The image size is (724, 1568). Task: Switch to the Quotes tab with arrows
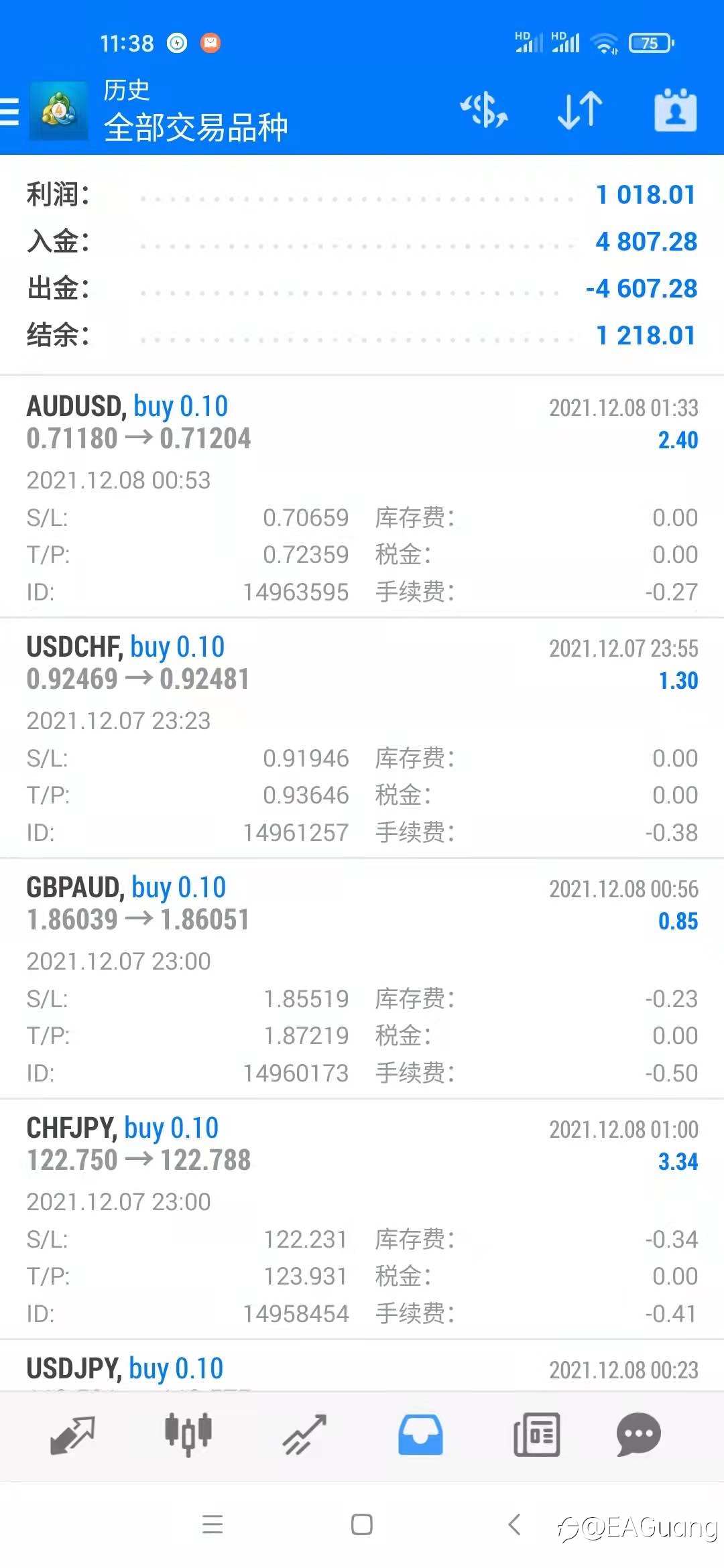[72, 1435]
